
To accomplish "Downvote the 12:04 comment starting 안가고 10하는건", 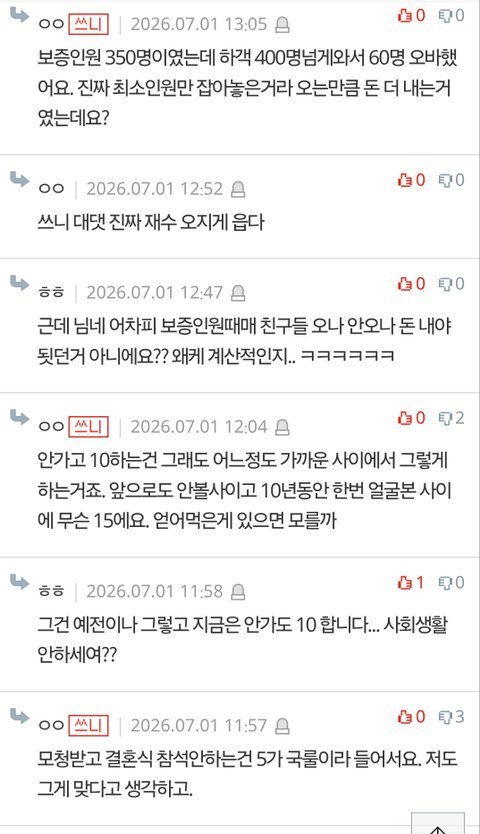I will (x=451, y=418).
